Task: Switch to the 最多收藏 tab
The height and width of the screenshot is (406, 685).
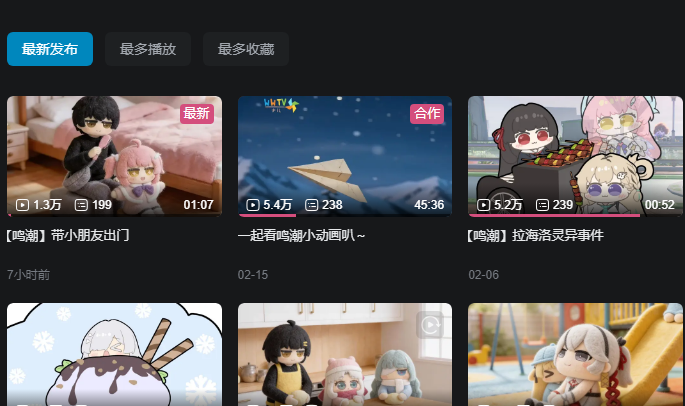Action: [x=246, y=49]
